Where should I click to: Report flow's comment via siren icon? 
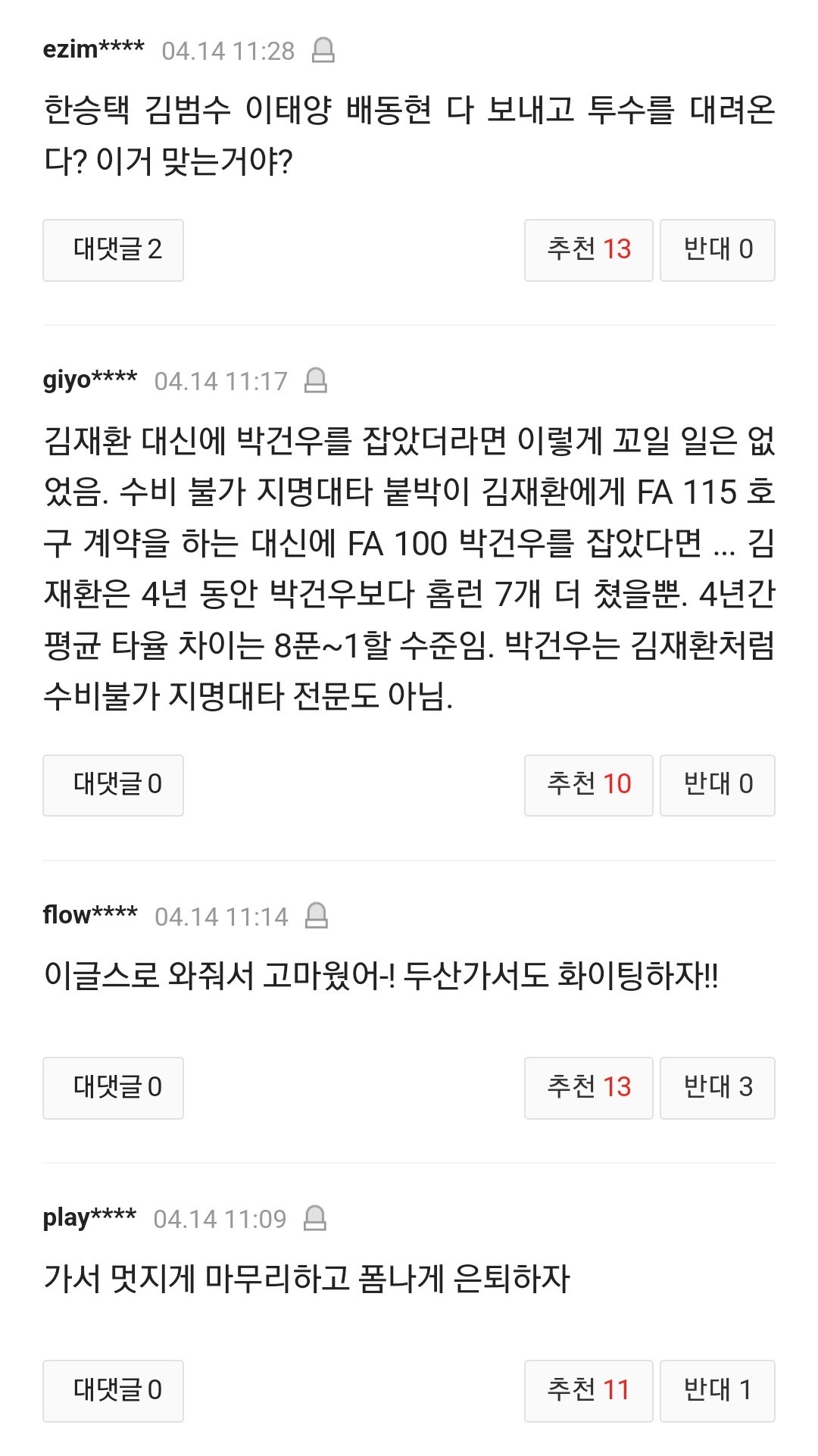tap(317, 916)
